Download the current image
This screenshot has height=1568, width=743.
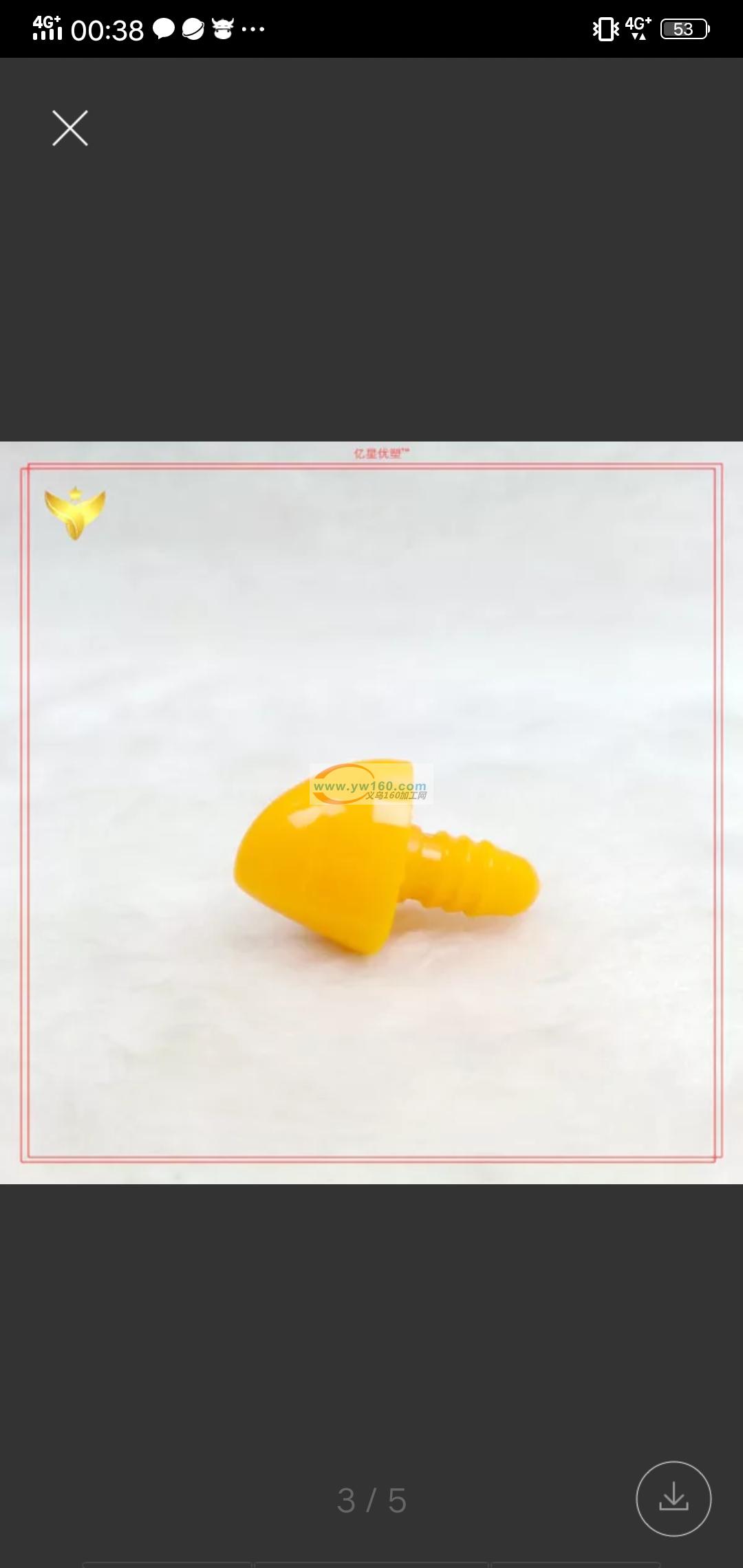pos(673,1498)
